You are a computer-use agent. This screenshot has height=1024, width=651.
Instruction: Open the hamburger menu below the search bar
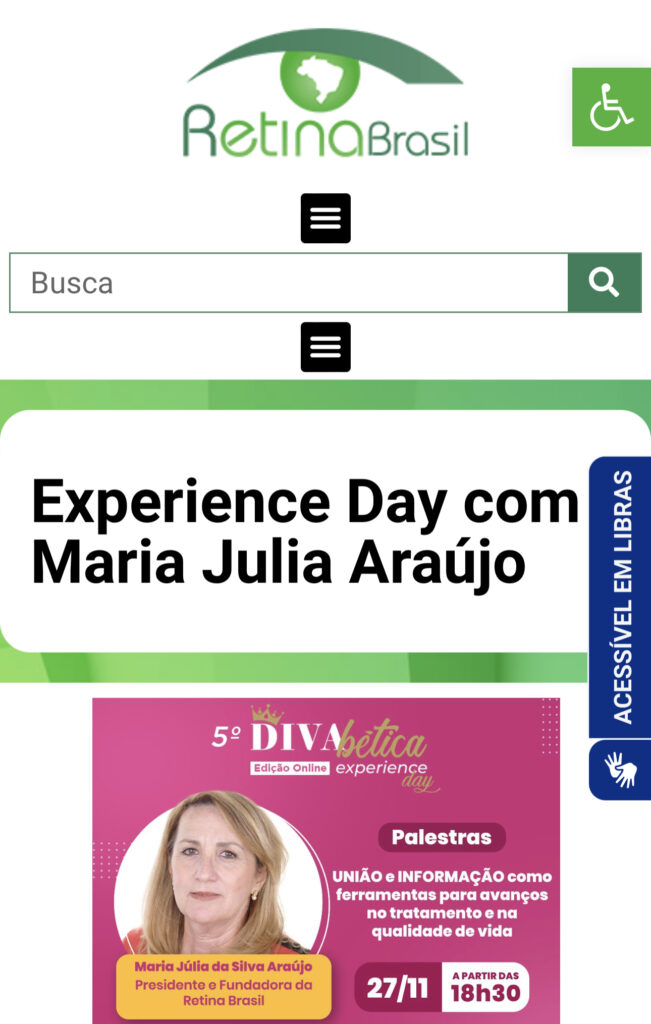pos(325,347)
